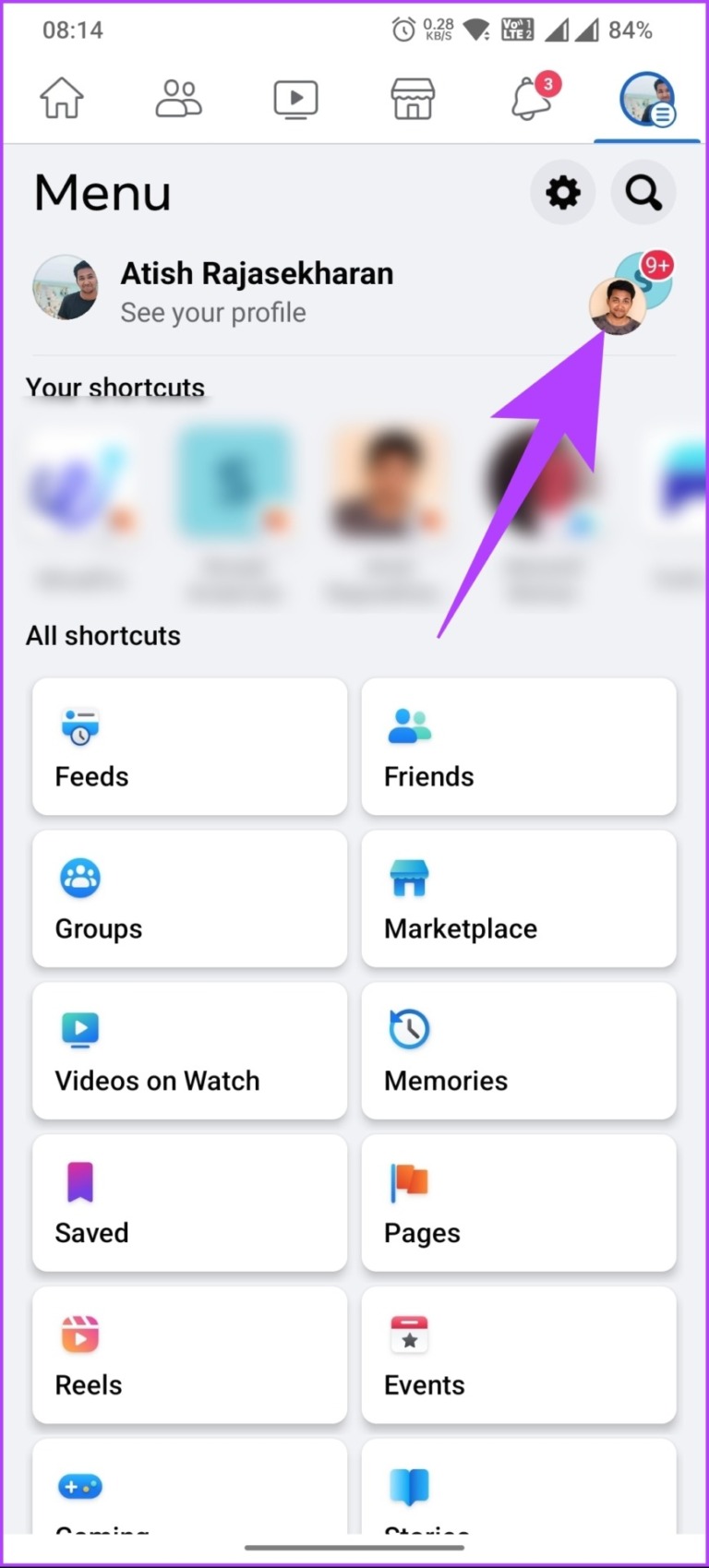
Task: Open the Pages shortcut
Action: [x=519, y=1203]
